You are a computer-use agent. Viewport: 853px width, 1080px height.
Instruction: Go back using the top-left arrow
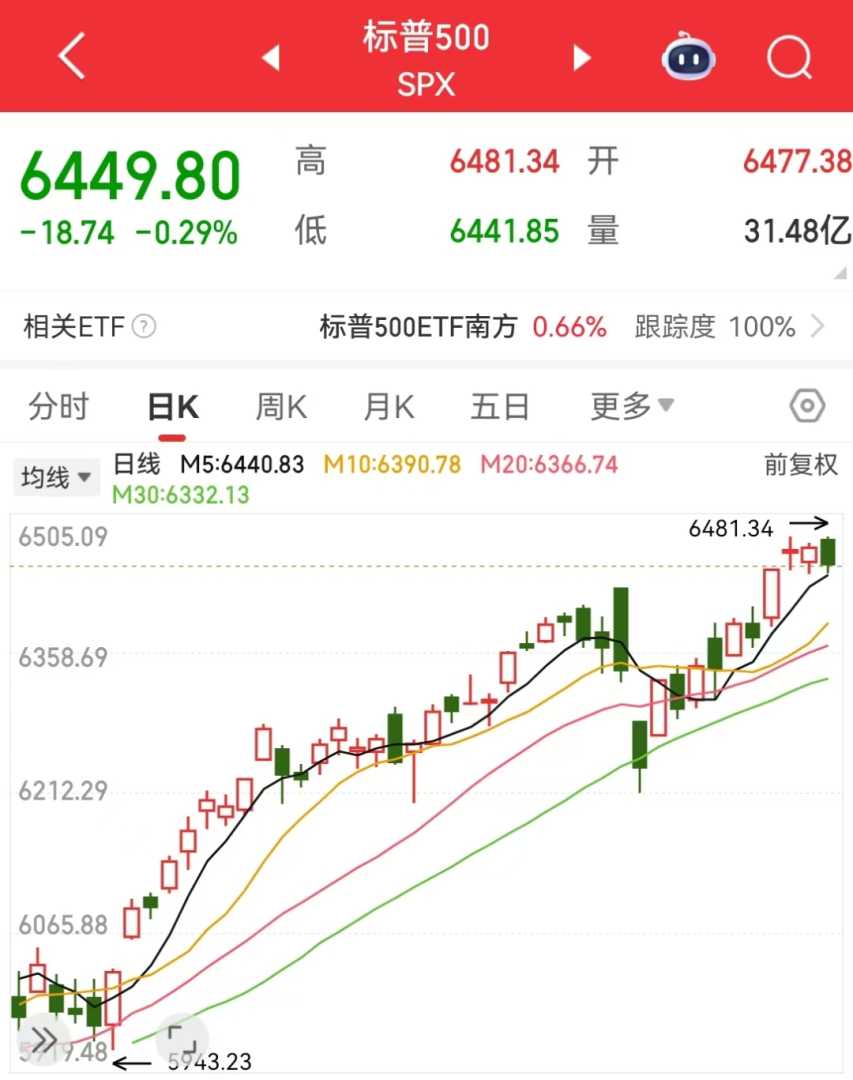pos(72,58)
